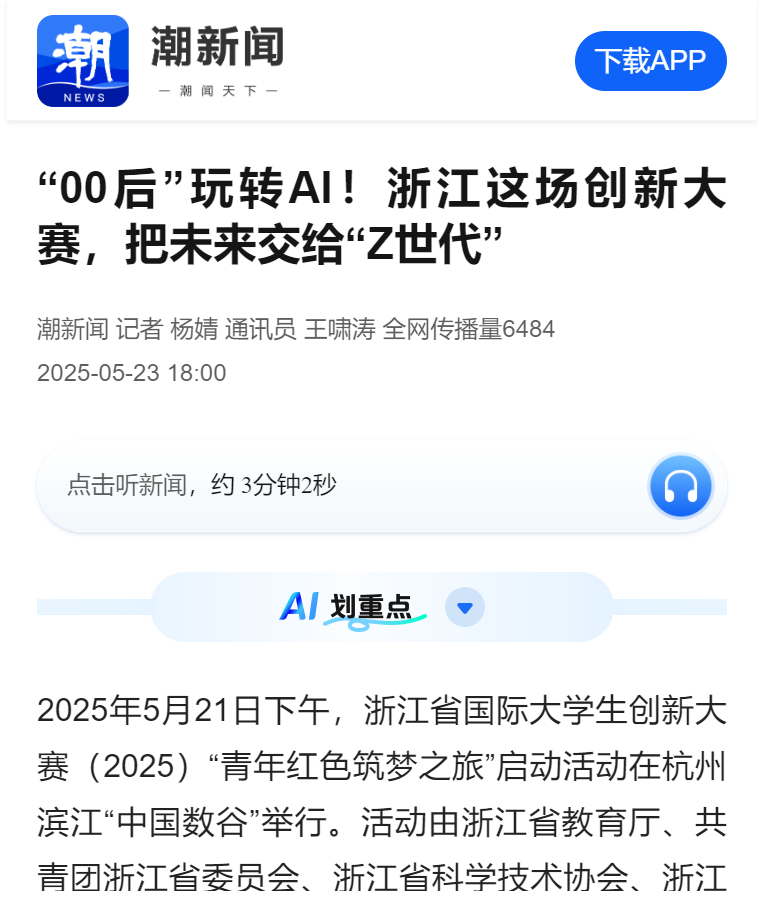758x897 pixels.
Task: Expand the AI 划重点 summary
Action: coord(464,607)
